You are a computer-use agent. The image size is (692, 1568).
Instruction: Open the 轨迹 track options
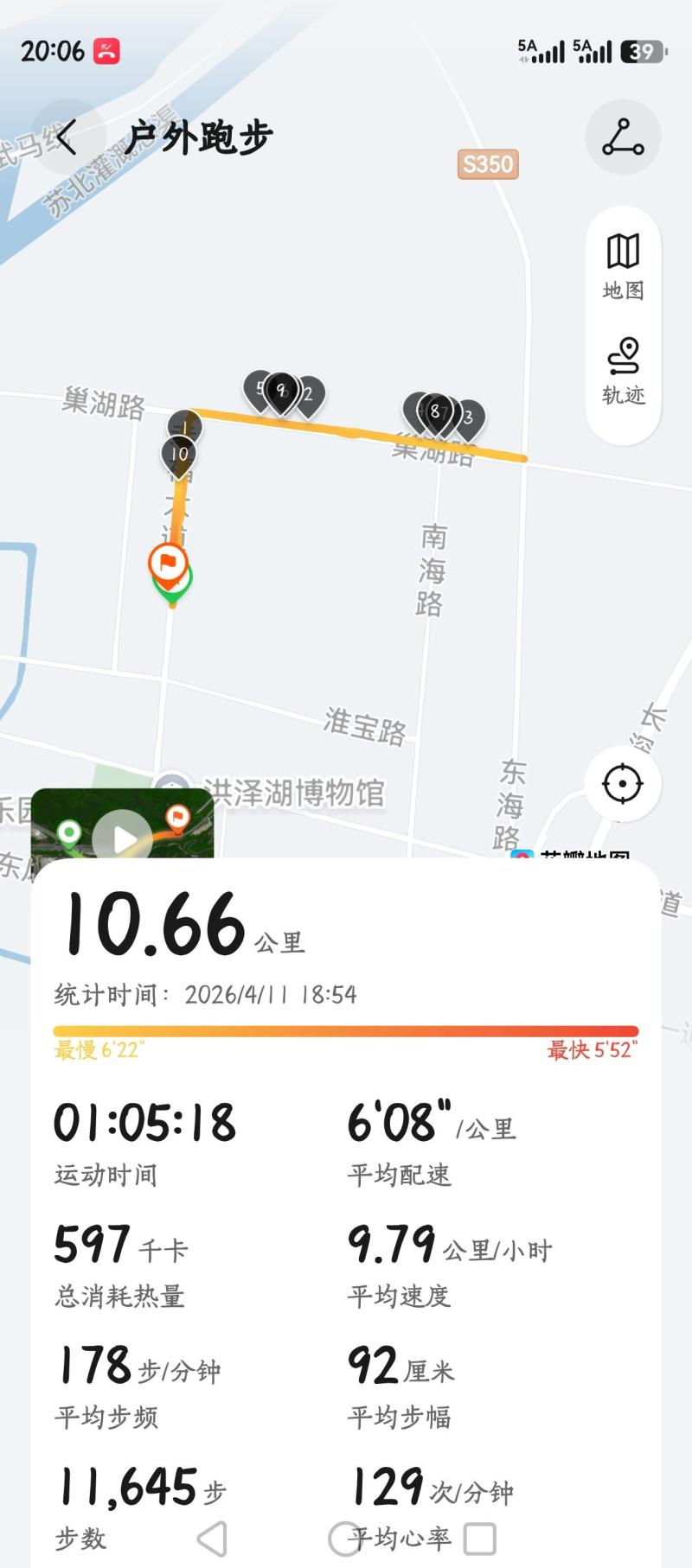pyautogui.click(x=623, y=372)
